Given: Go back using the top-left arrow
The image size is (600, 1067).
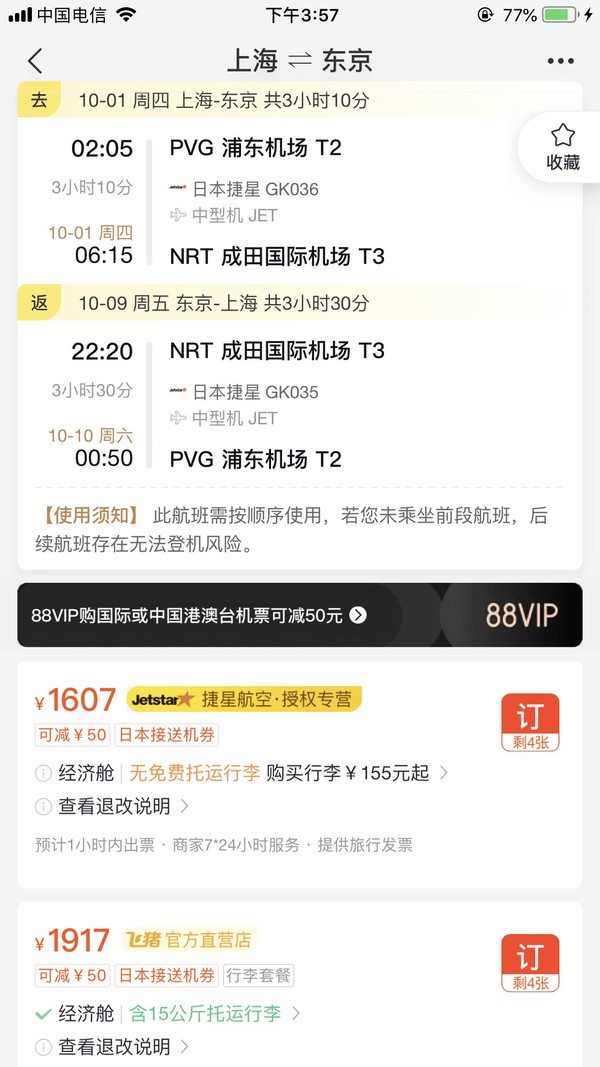Looking at the screenshot, I should (35, 61).
